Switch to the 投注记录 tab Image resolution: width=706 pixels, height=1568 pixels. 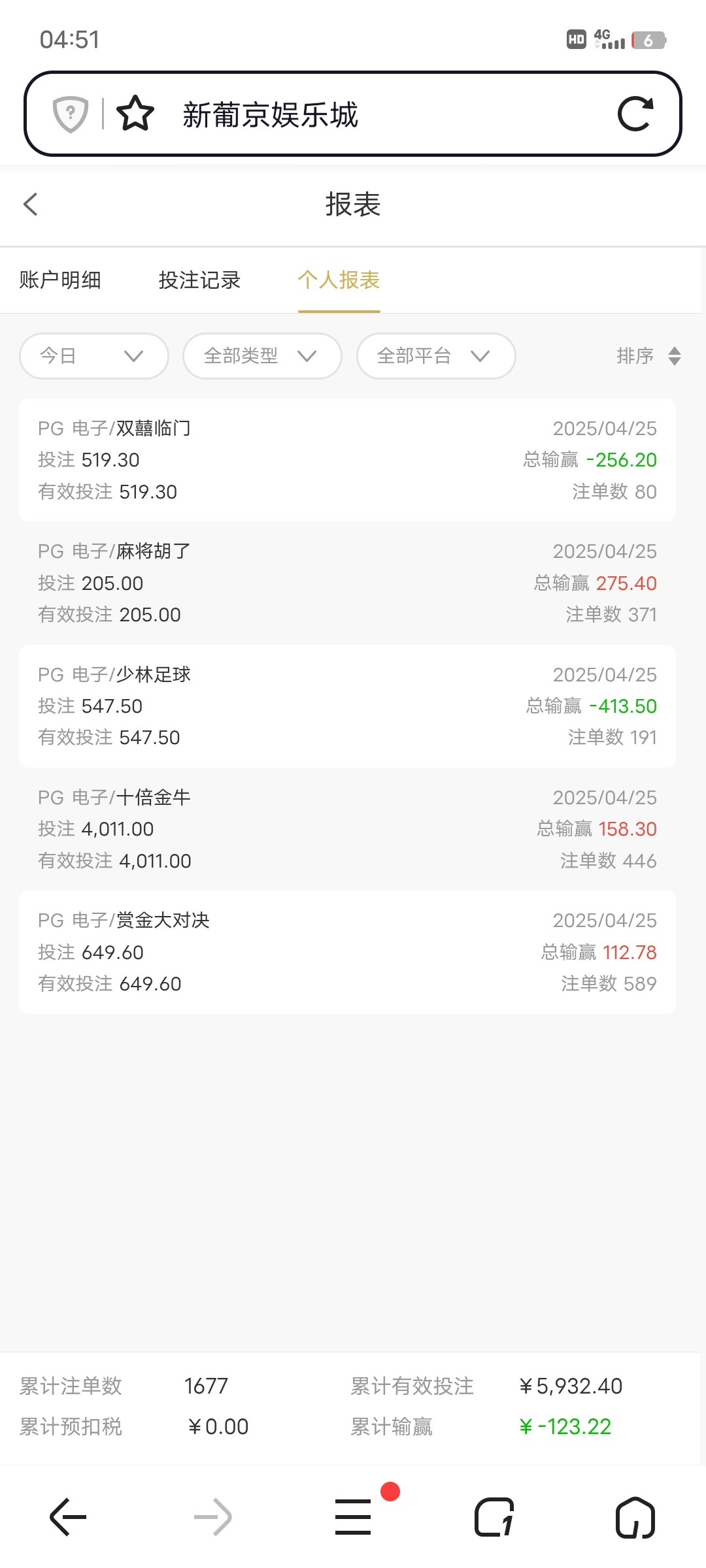(199, 280)
